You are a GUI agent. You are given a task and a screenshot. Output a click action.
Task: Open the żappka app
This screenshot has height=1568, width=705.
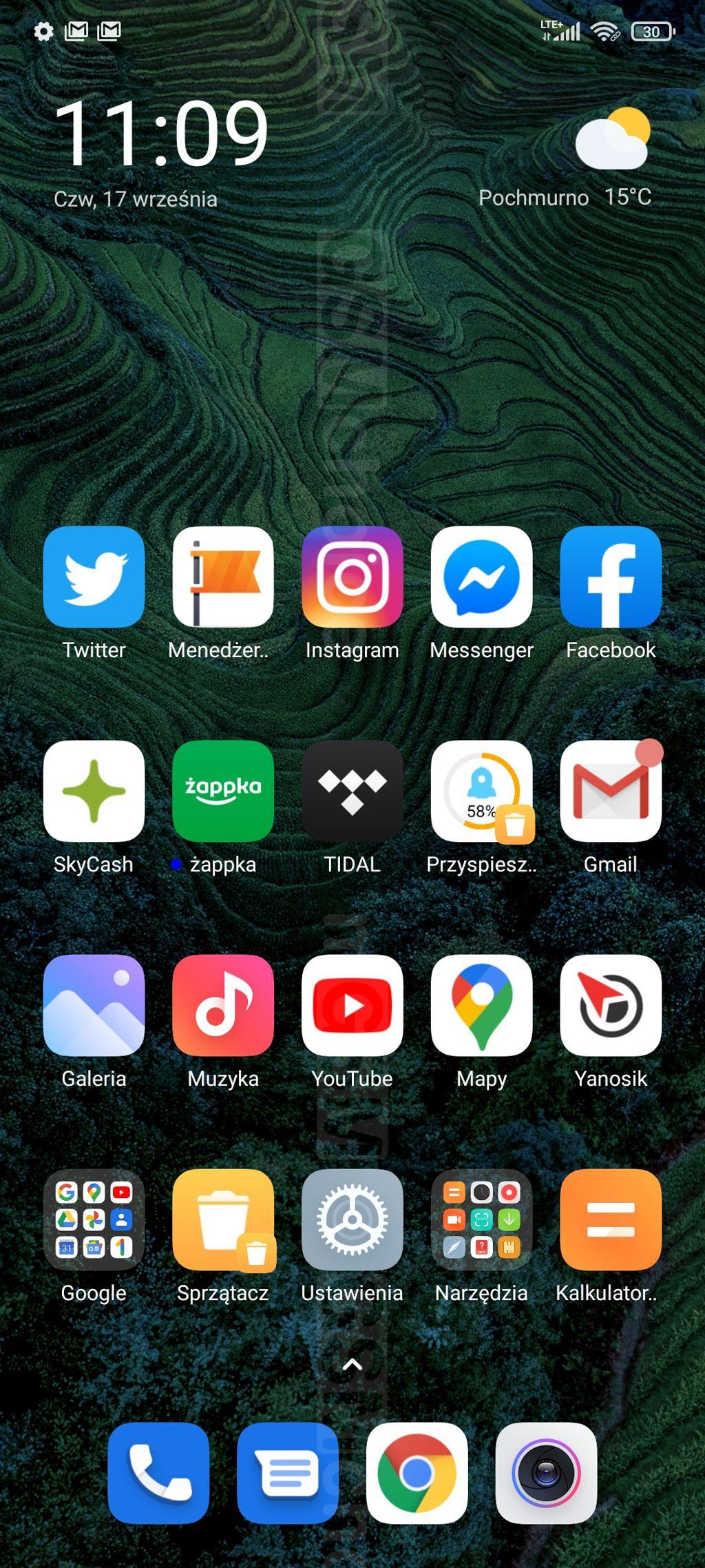coord(223,792)
